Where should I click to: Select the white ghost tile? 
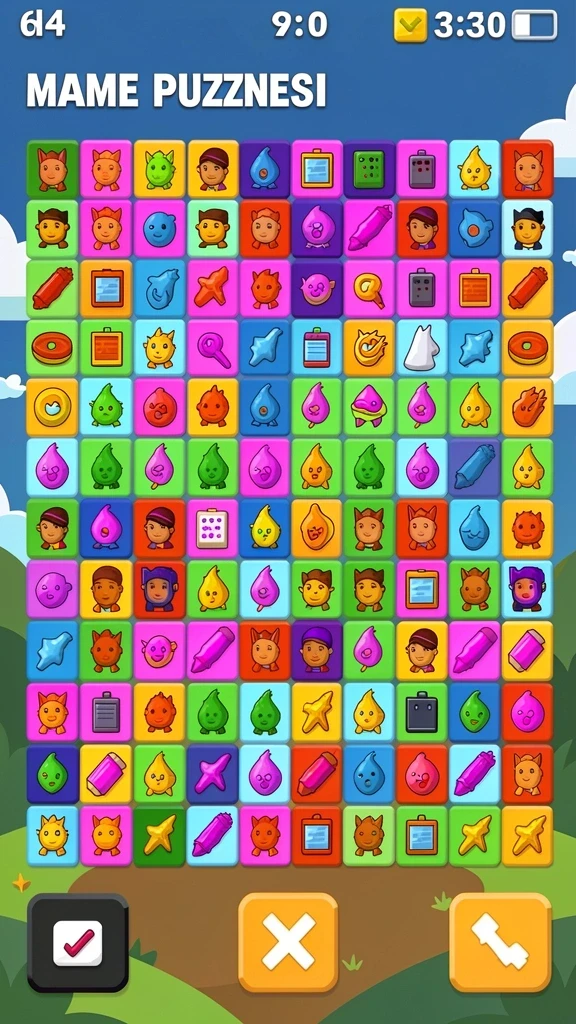421,348
